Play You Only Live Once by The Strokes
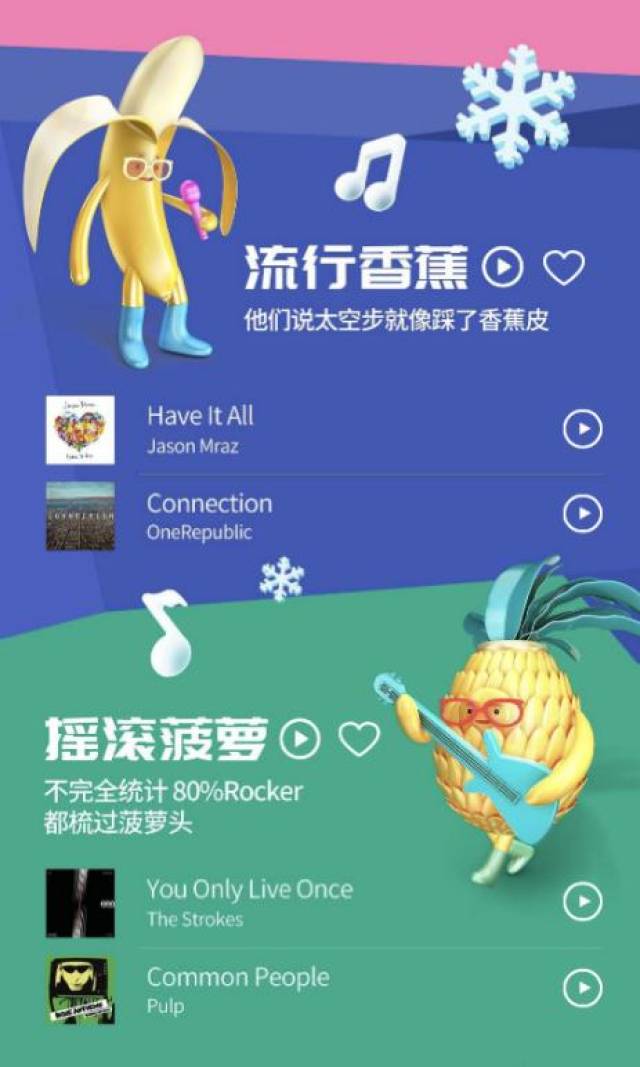Image resolution: width=640 pixels, height=1067 pixels. pyautogui.click(x=583, y=901)
